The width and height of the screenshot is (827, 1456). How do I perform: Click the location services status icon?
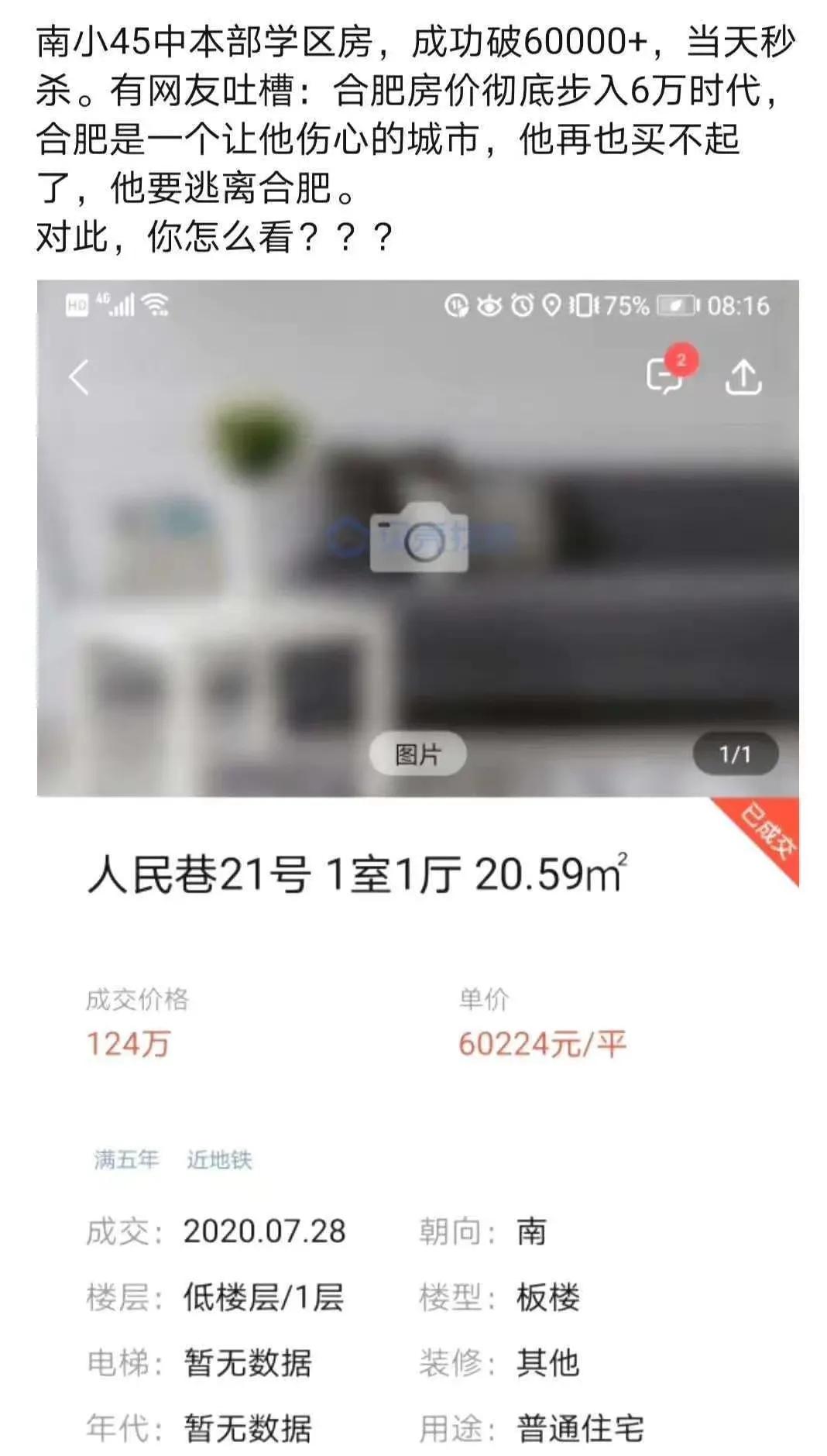click(551, 305)
